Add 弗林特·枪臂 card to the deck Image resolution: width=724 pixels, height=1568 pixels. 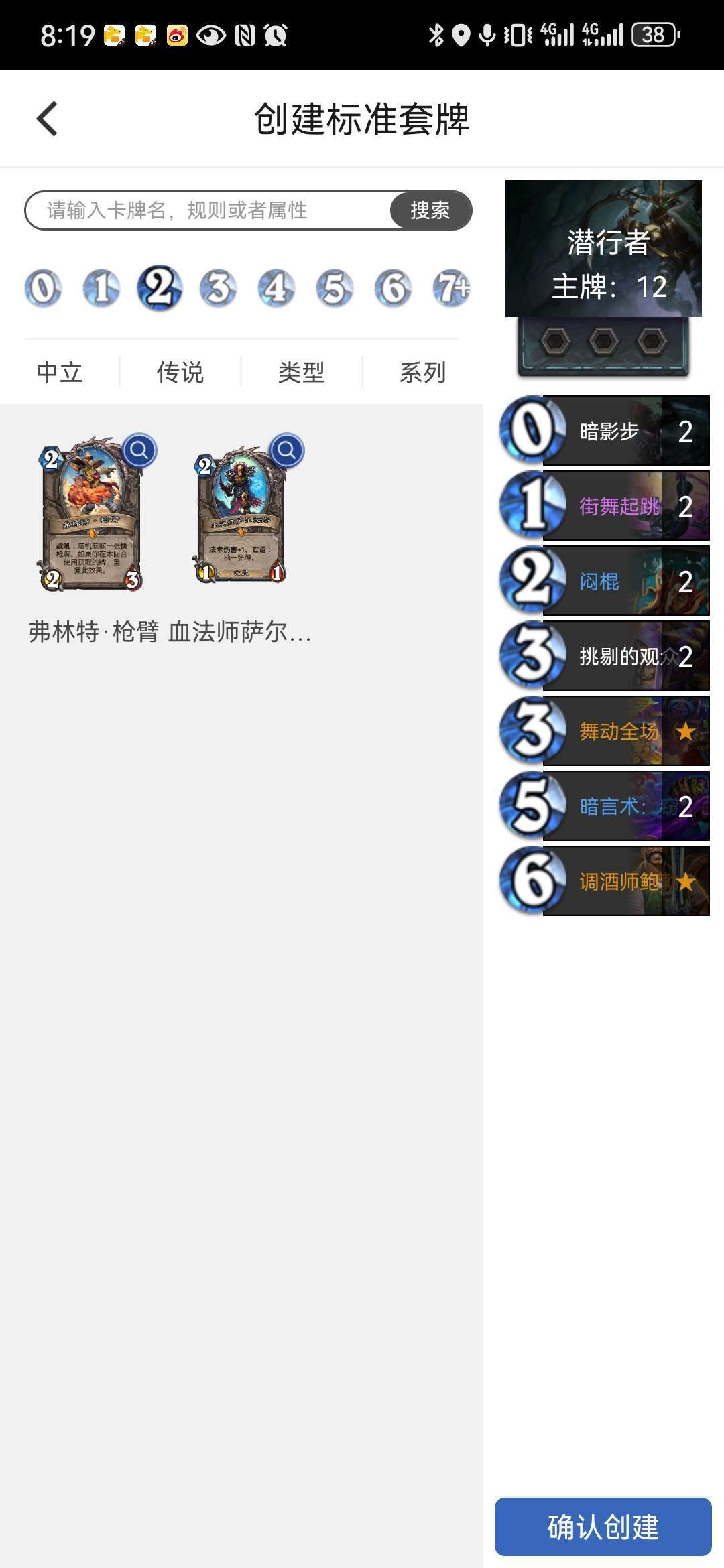(x=90, y=523)
